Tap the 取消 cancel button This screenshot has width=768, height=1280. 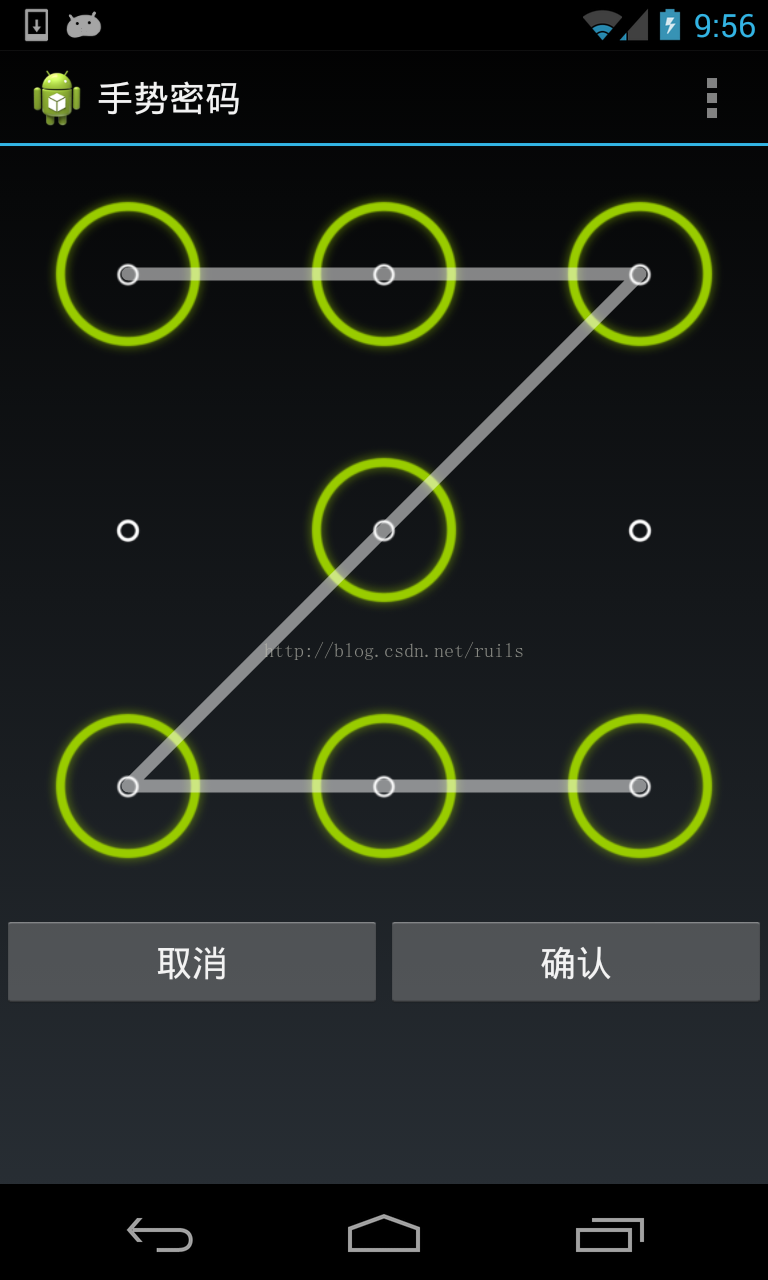[192, 962]
